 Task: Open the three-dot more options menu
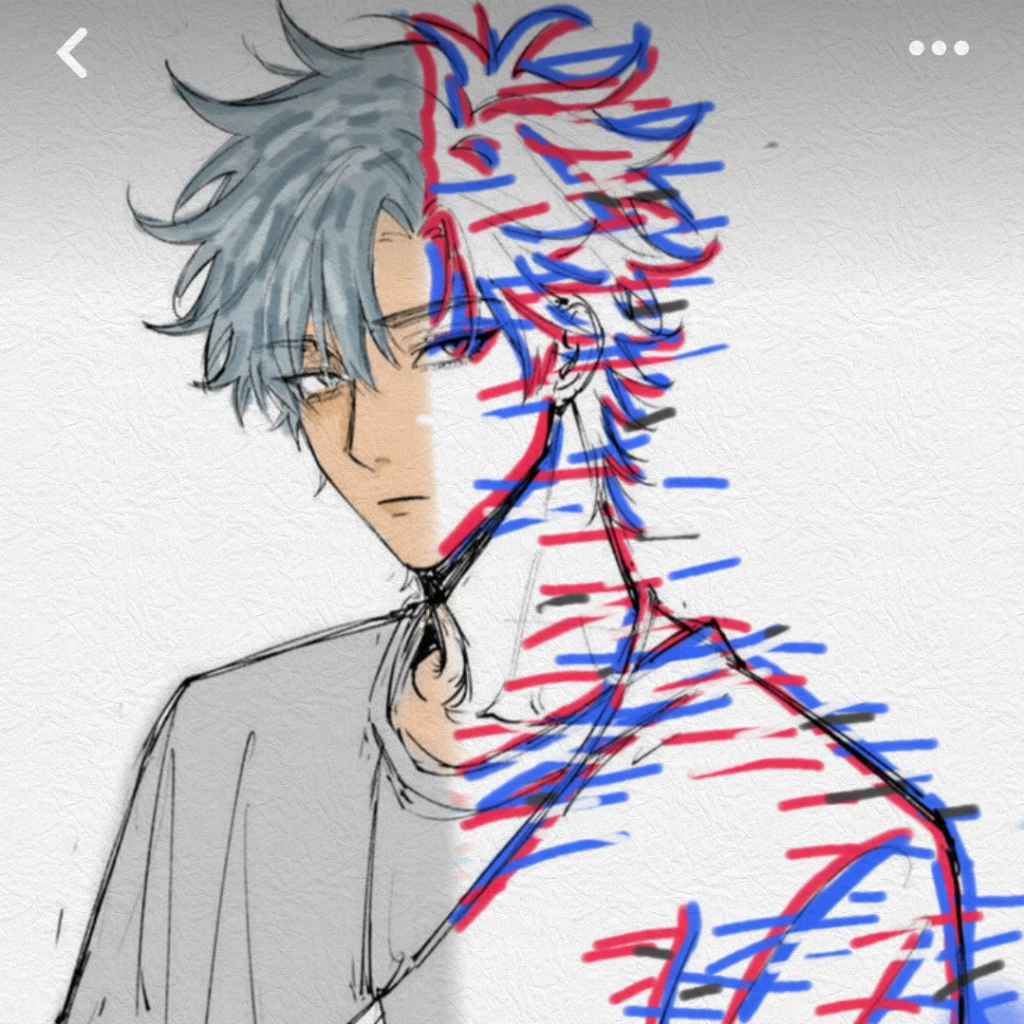[x=938, y=48]
